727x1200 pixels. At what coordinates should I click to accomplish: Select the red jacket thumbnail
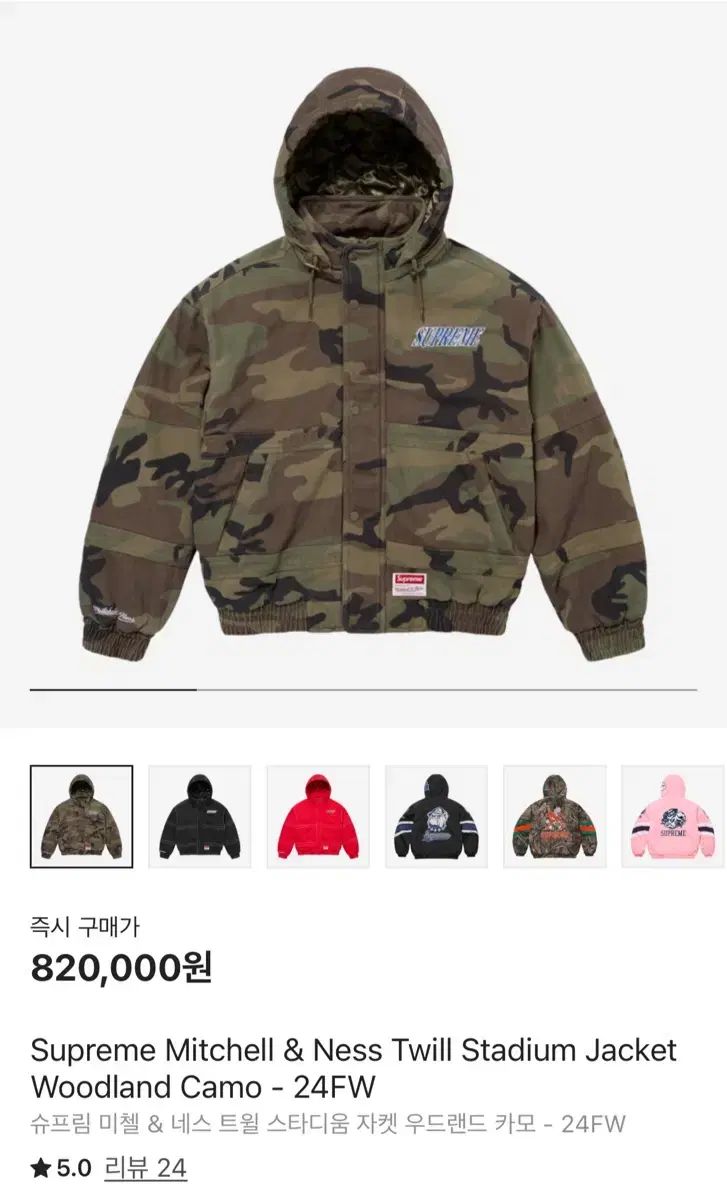click(x=318, y=817)
